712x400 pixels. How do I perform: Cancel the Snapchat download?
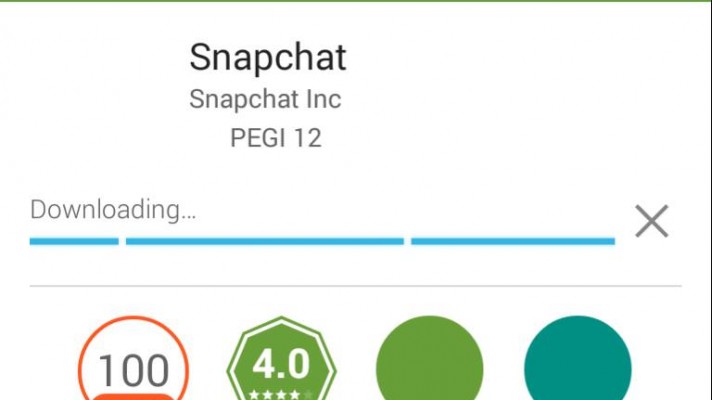point(651,221)
